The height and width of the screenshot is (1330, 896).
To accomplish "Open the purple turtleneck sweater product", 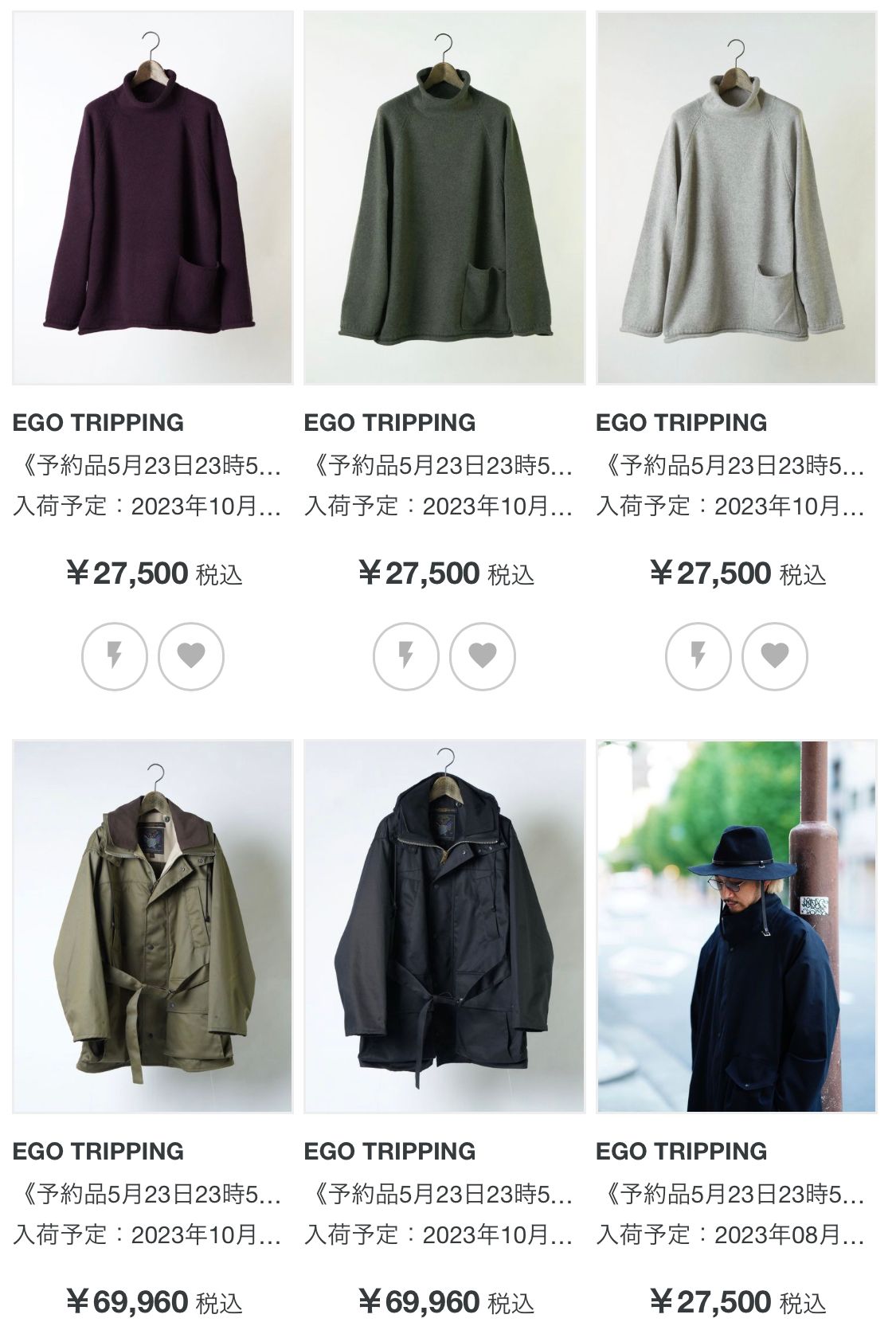I will [x=153, y=198].
